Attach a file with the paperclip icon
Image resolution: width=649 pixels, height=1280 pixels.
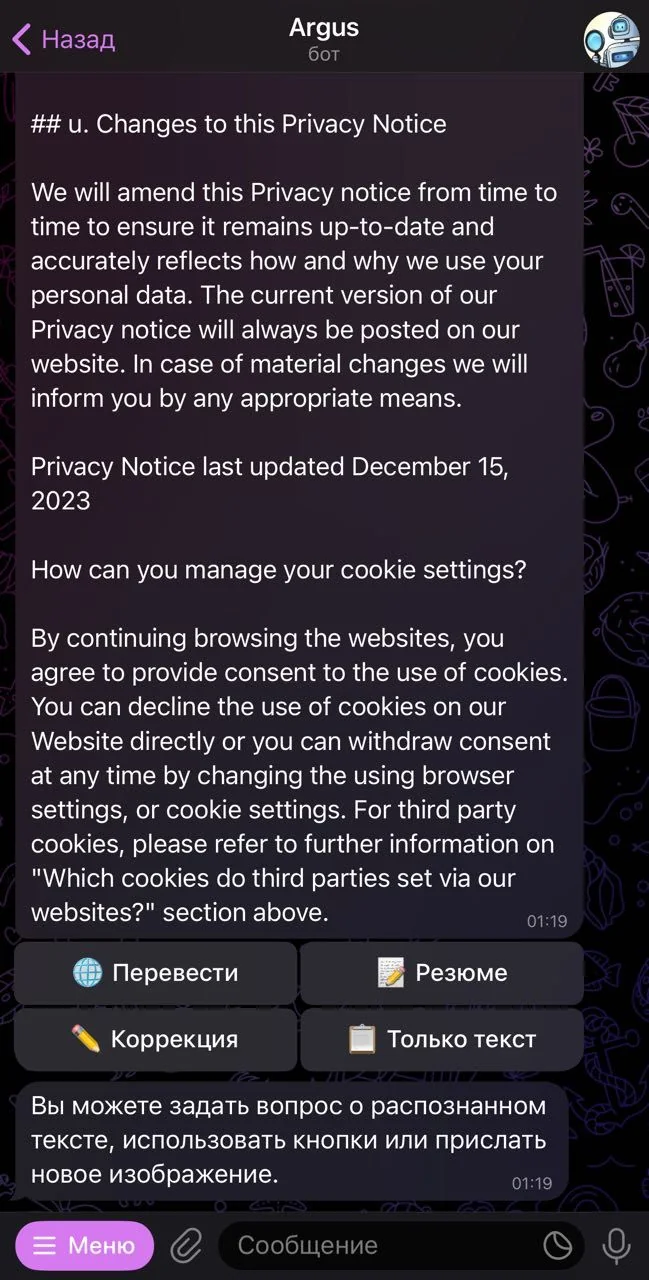[x=186, y=1245]
